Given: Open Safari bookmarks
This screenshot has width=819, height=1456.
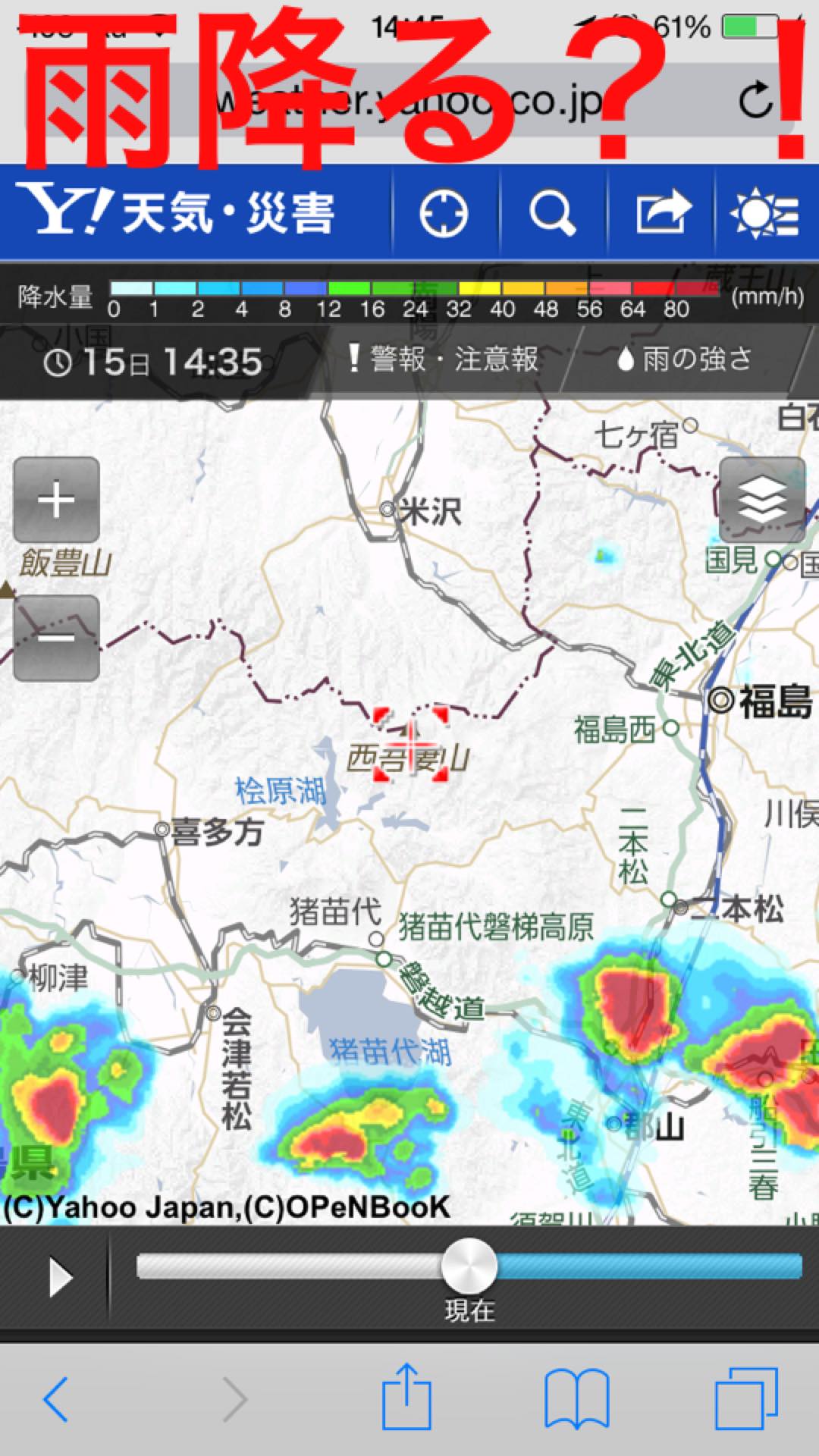Looking at the screenshot, I should click(577, 1399).
